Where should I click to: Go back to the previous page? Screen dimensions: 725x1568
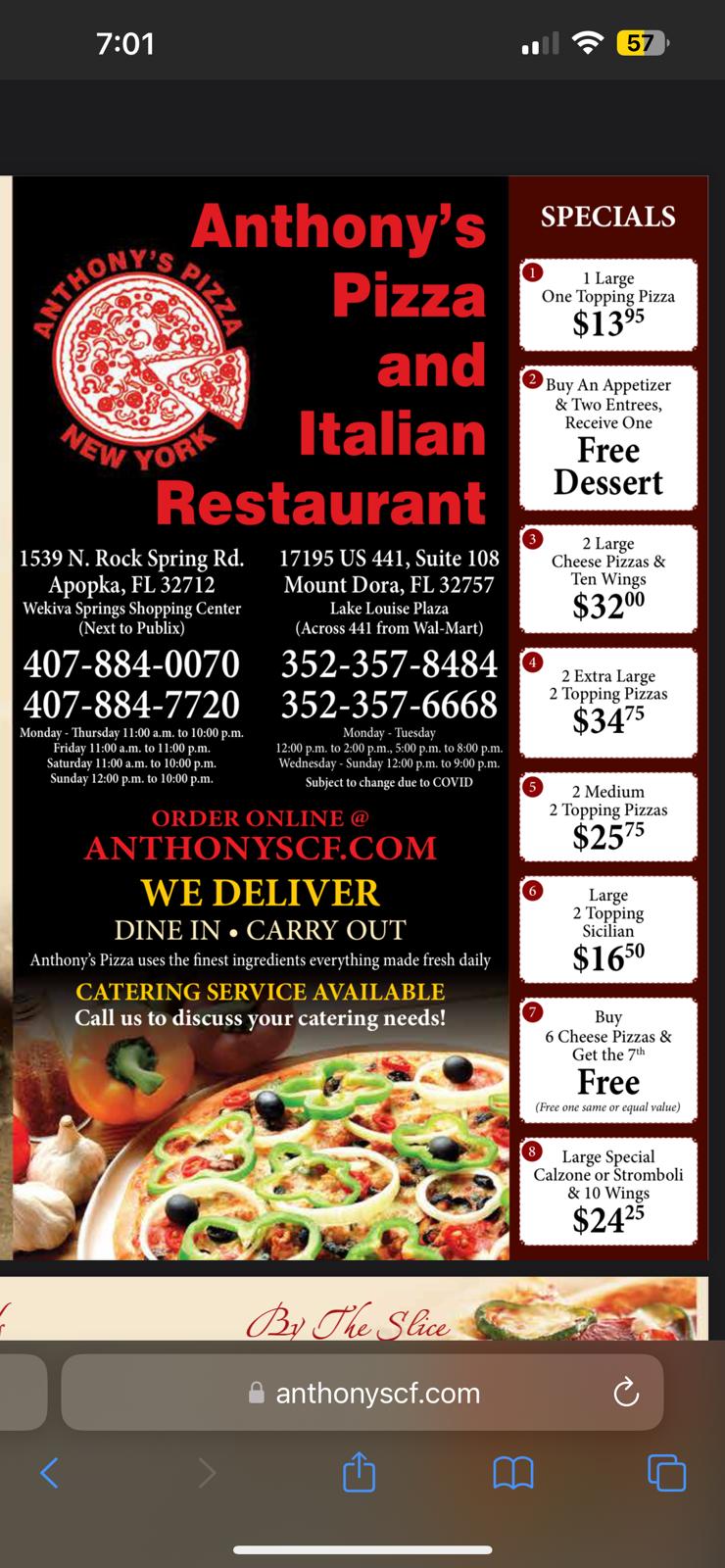tap(50, 1472)
